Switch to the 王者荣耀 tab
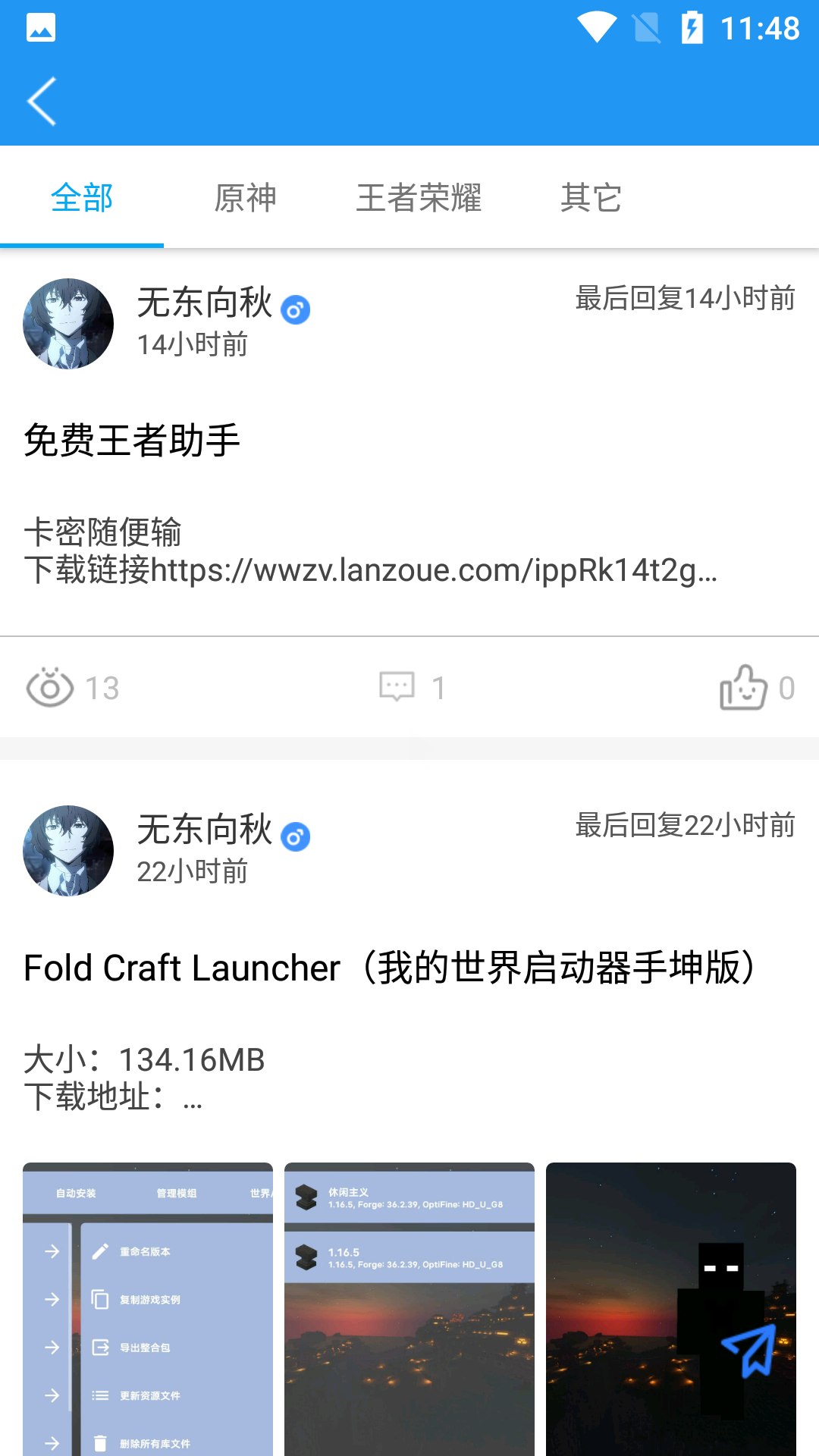Viewport: 819px width, 1456px height. tap(419, 199)
